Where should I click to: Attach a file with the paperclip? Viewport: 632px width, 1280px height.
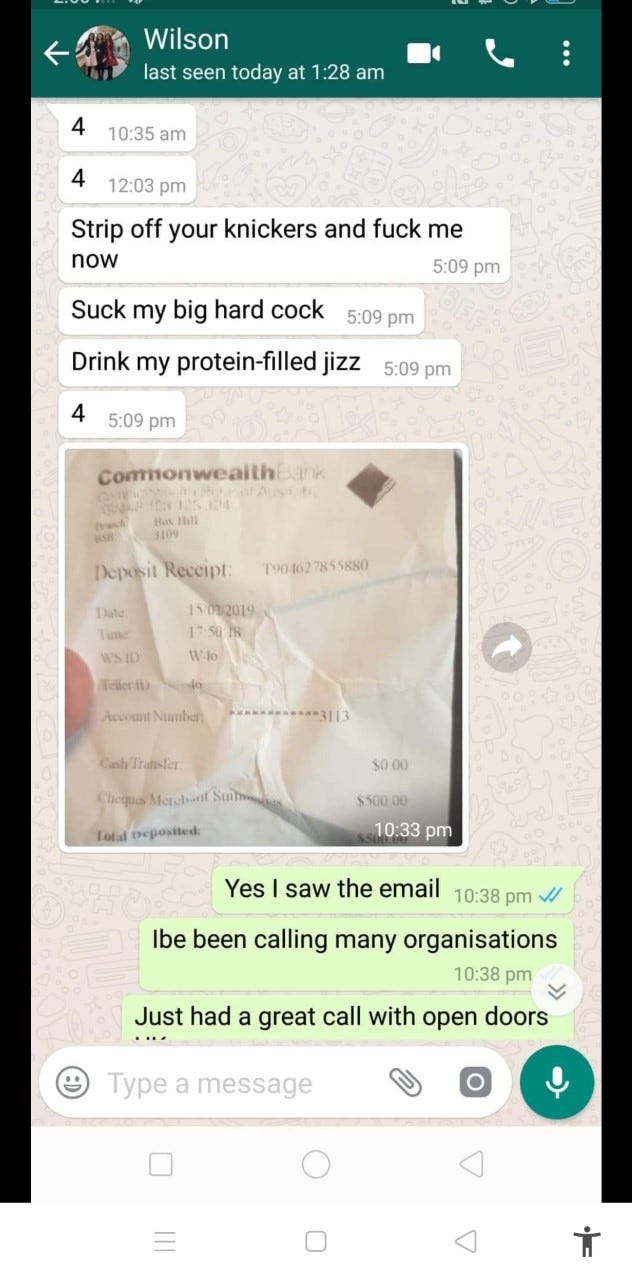[x=405, y=1083]
